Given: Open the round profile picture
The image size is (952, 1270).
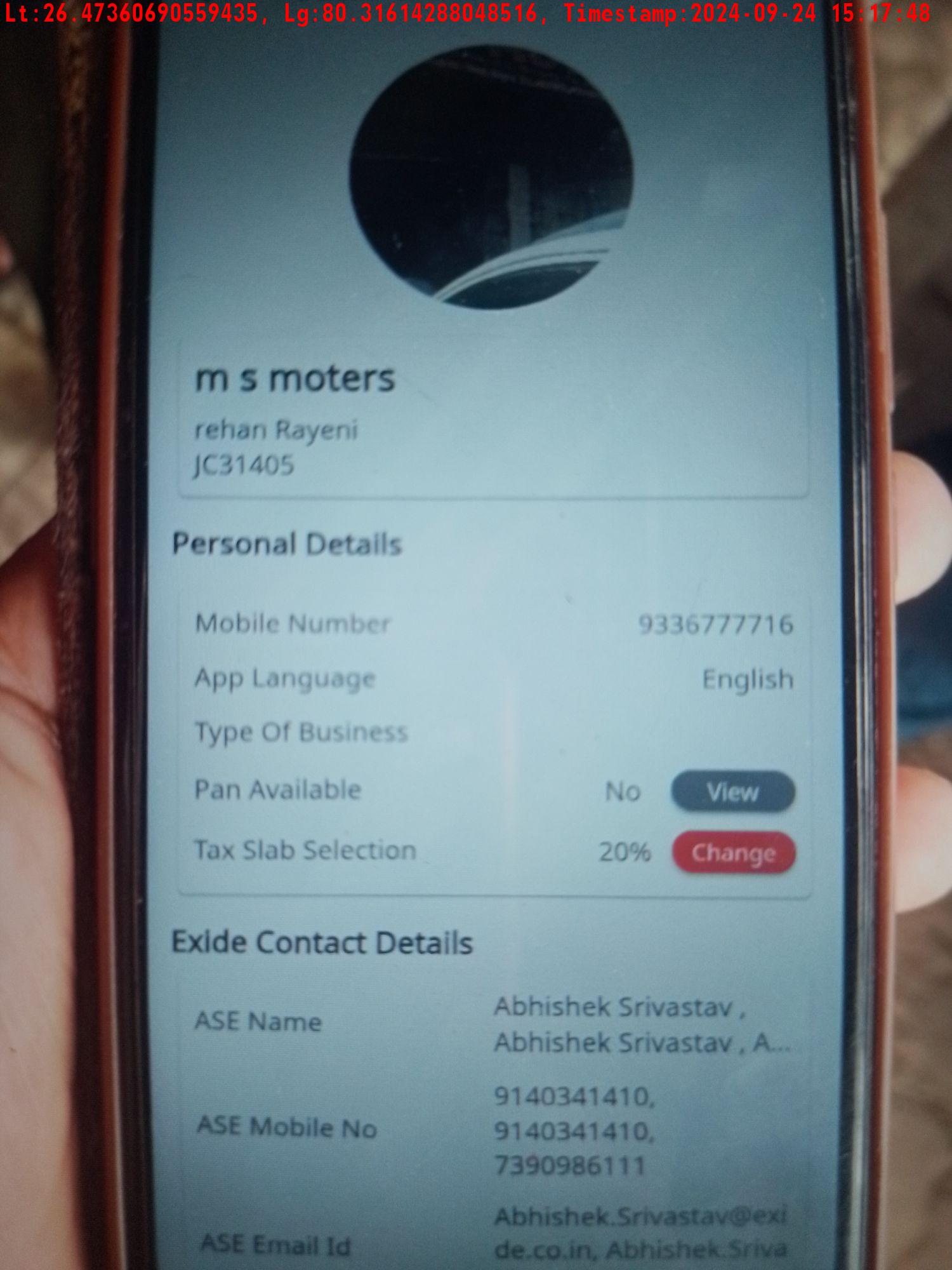Looking at the screenshot, I should [491, 177].
